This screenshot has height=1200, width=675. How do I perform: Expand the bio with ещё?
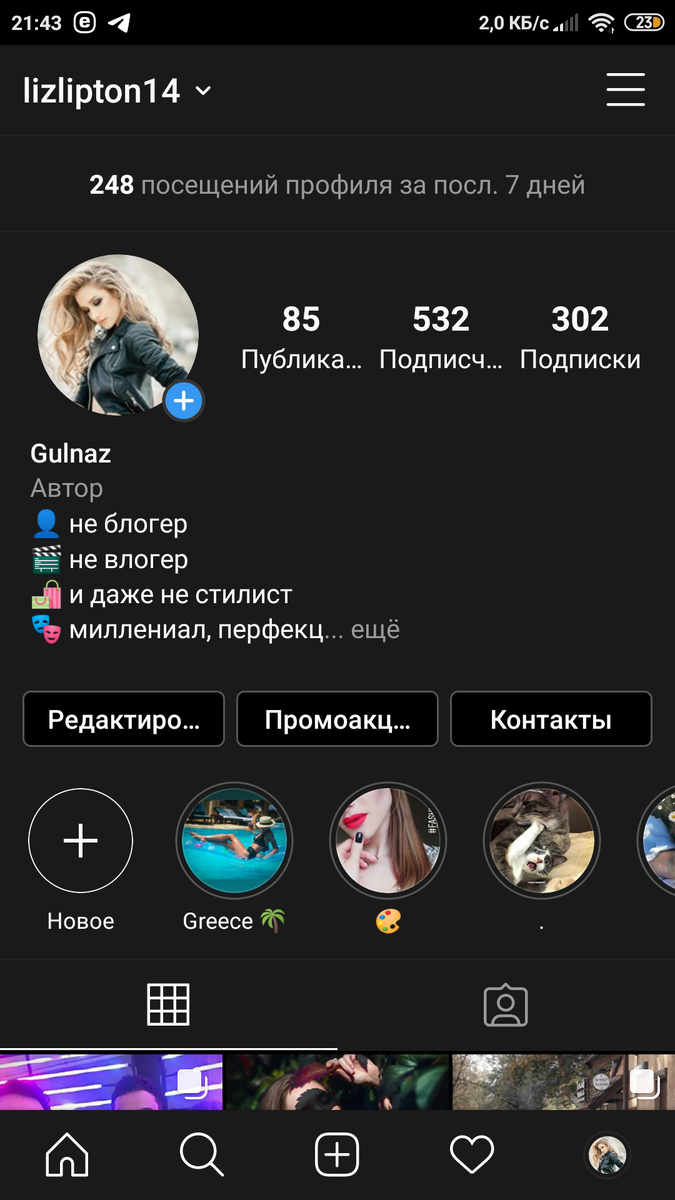point(377,630)
